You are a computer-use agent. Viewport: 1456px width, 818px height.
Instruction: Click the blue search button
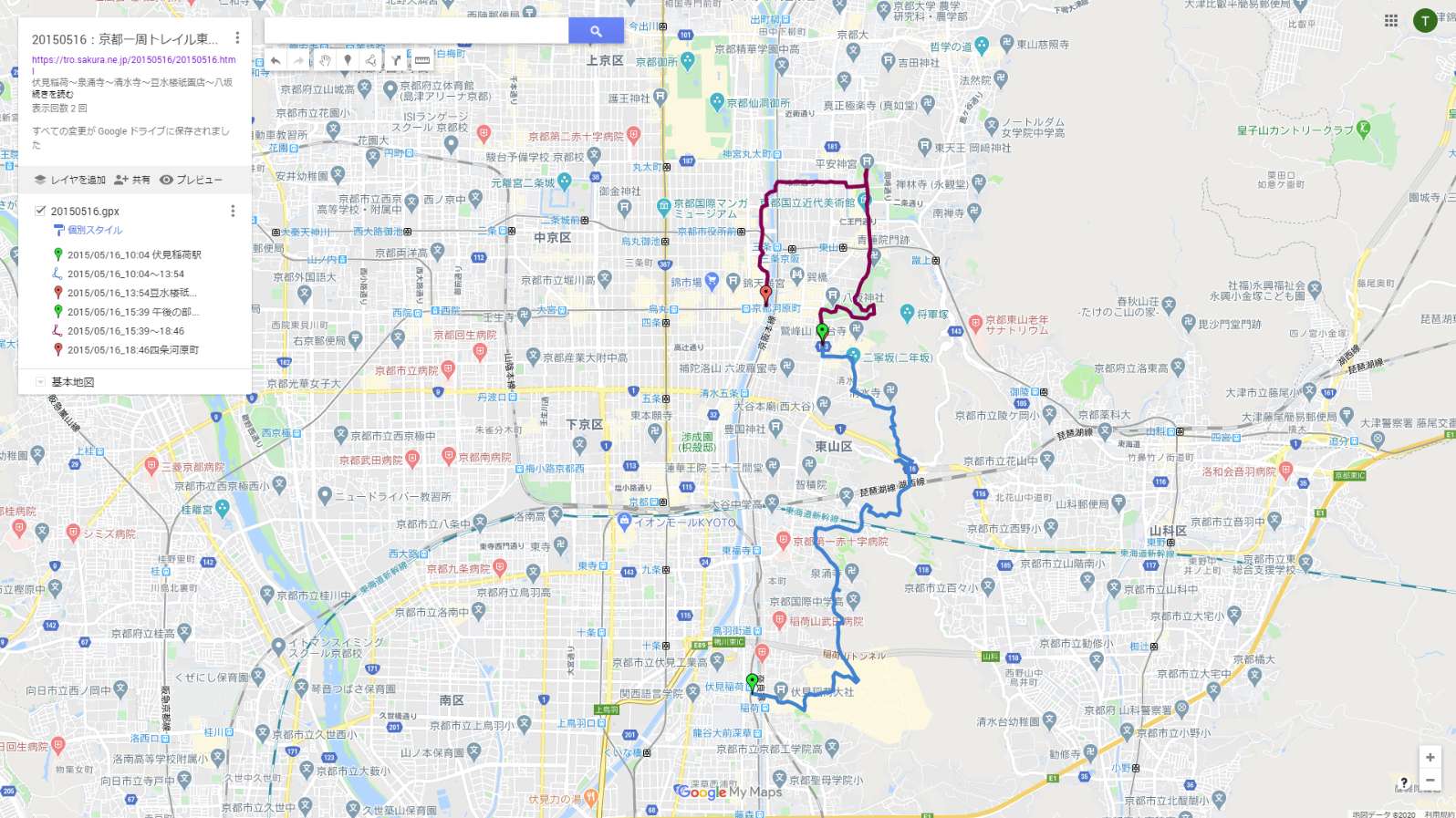(596, 31)
